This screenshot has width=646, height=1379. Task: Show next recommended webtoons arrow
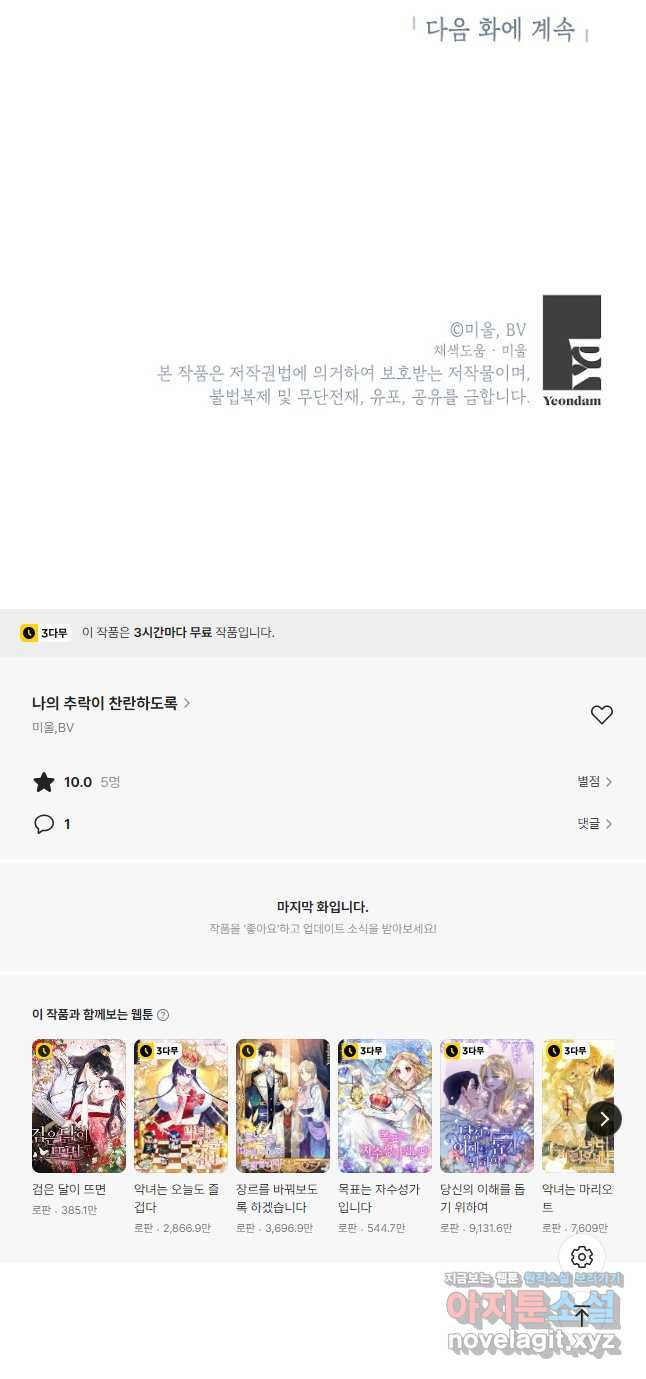coord(603,1119)
